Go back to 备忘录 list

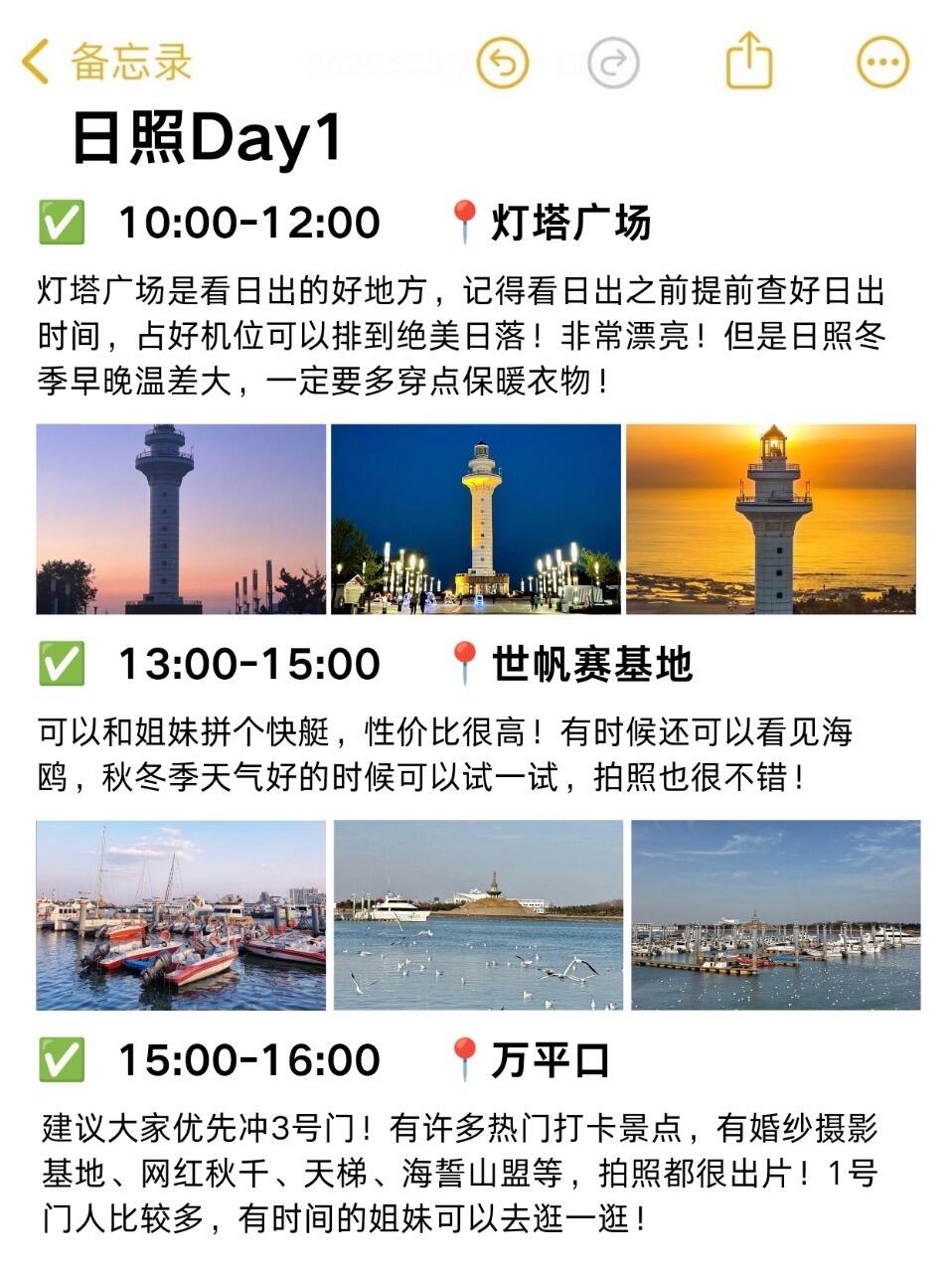coord(104,62)
